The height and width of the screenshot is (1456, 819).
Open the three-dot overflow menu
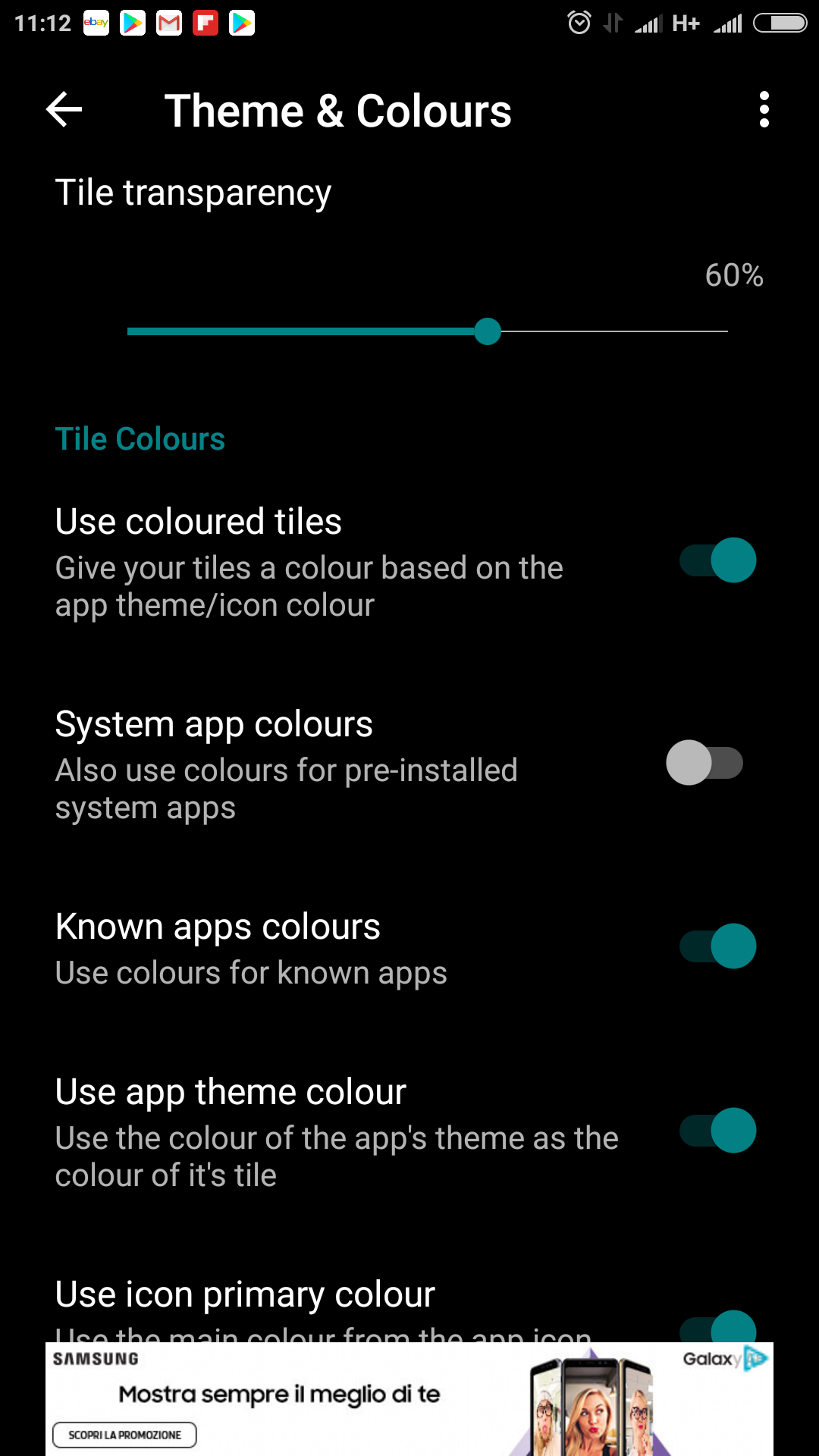click(764, 110)
